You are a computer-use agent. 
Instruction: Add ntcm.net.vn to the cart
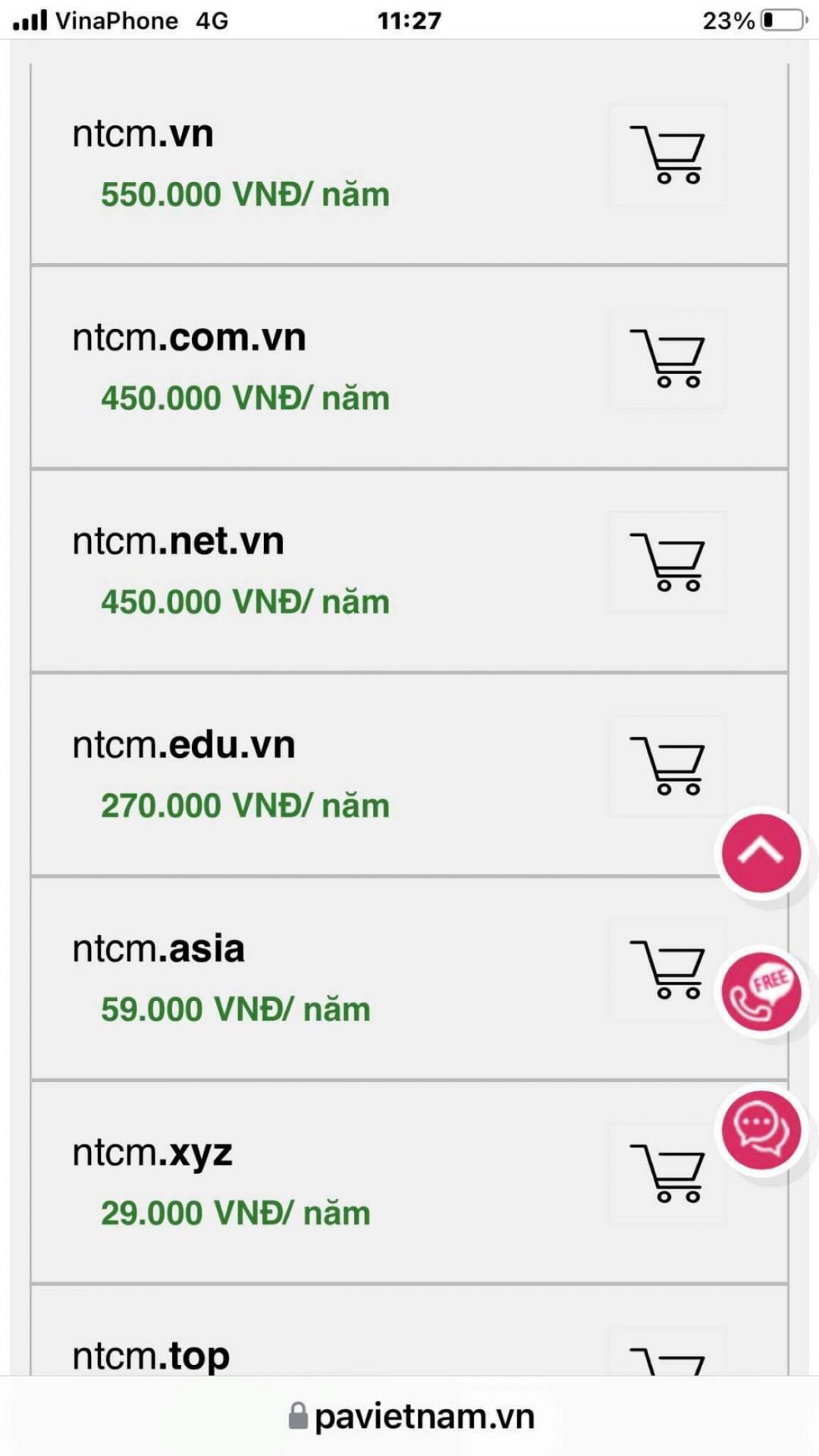(667, 562)
